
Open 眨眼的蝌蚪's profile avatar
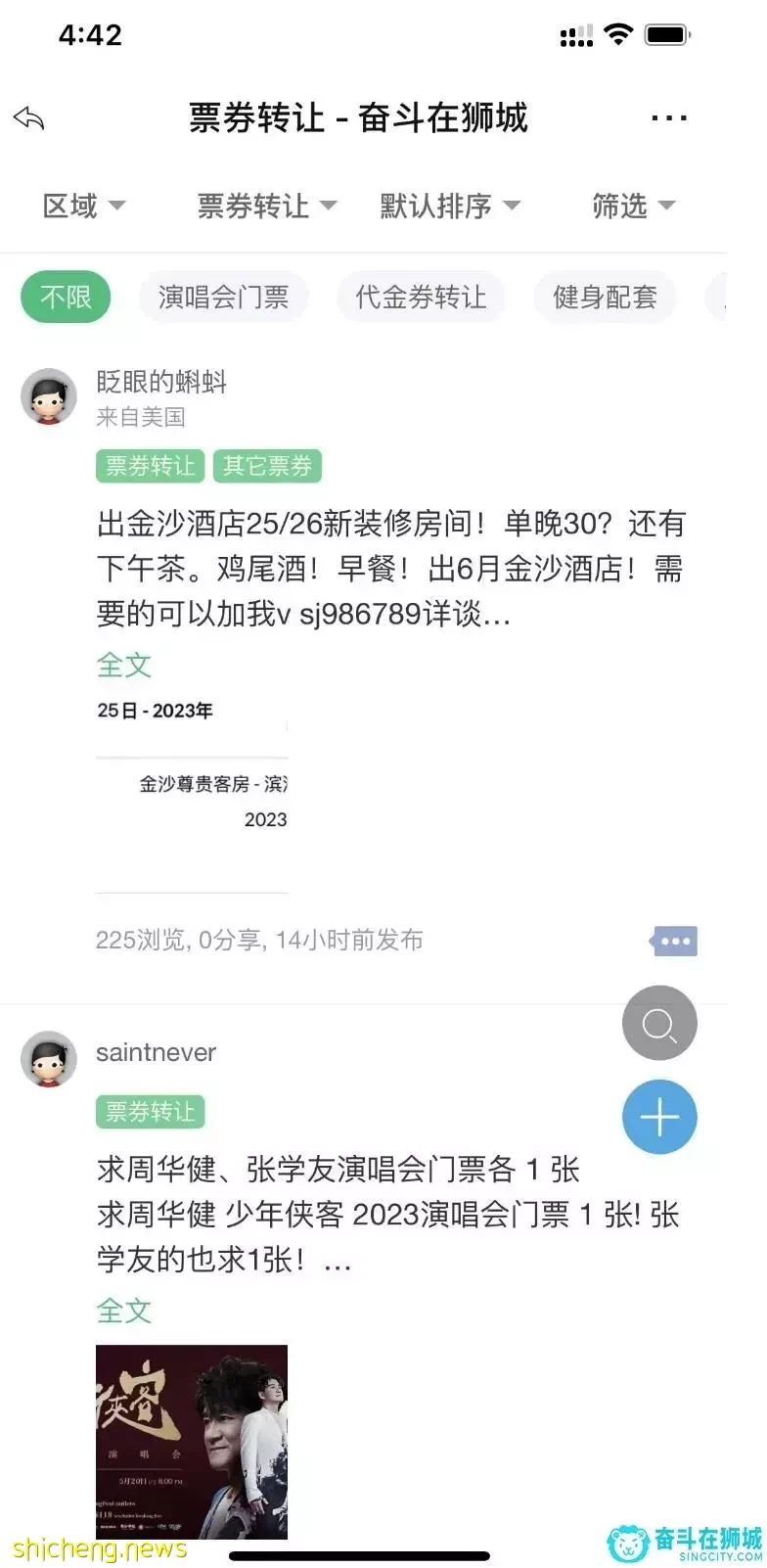click(x=49, y=396)
